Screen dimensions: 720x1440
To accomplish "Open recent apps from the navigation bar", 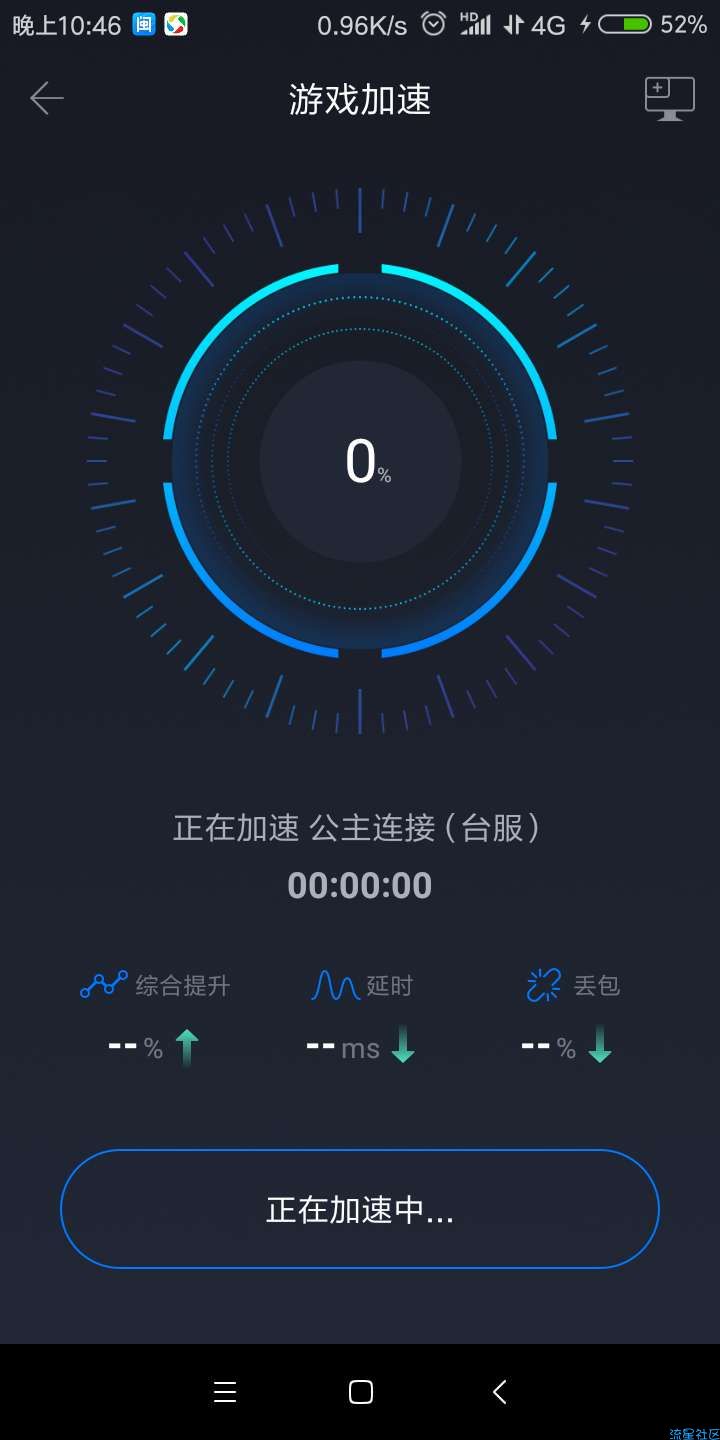I will [225, 1392].
